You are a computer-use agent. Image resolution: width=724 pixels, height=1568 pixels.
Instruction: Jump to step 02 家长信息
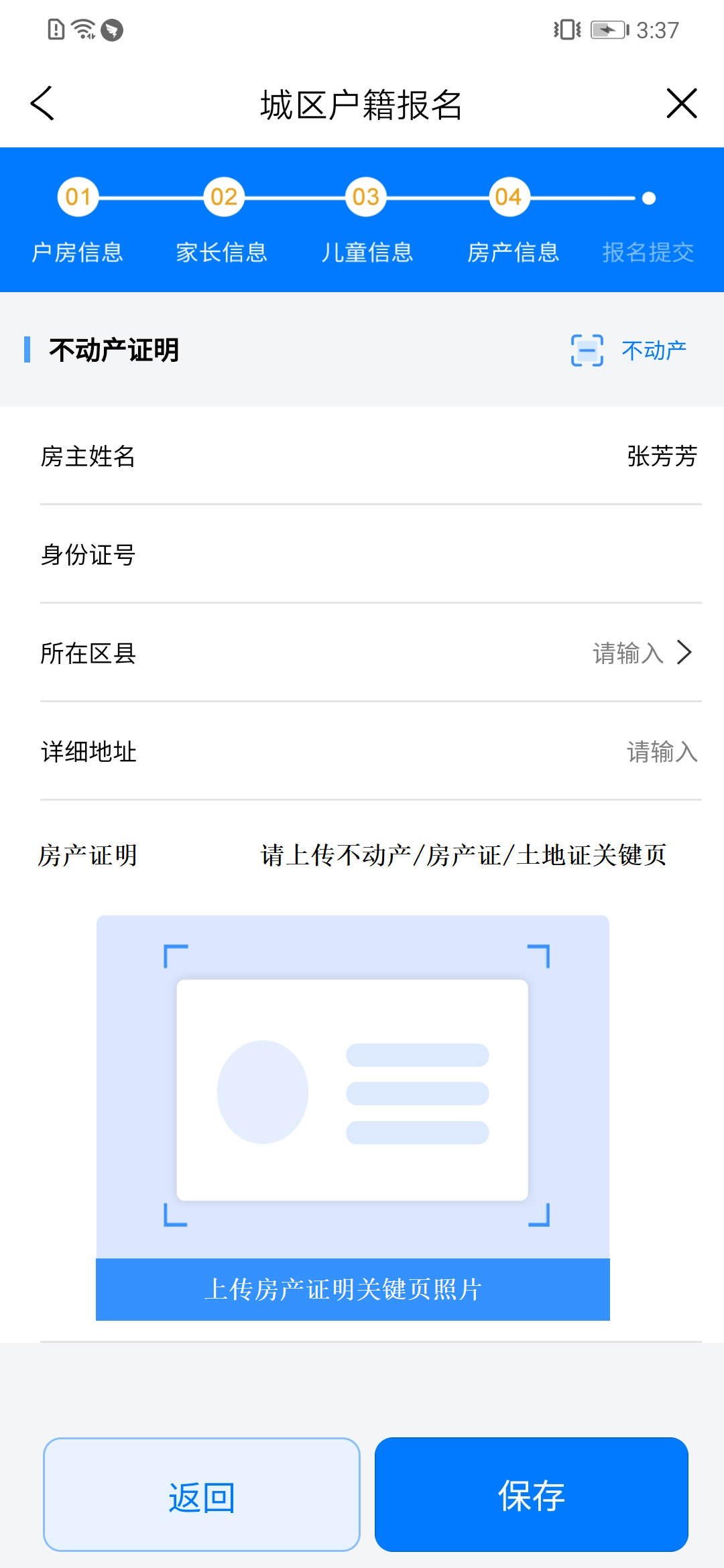click(x=223, y=197)
